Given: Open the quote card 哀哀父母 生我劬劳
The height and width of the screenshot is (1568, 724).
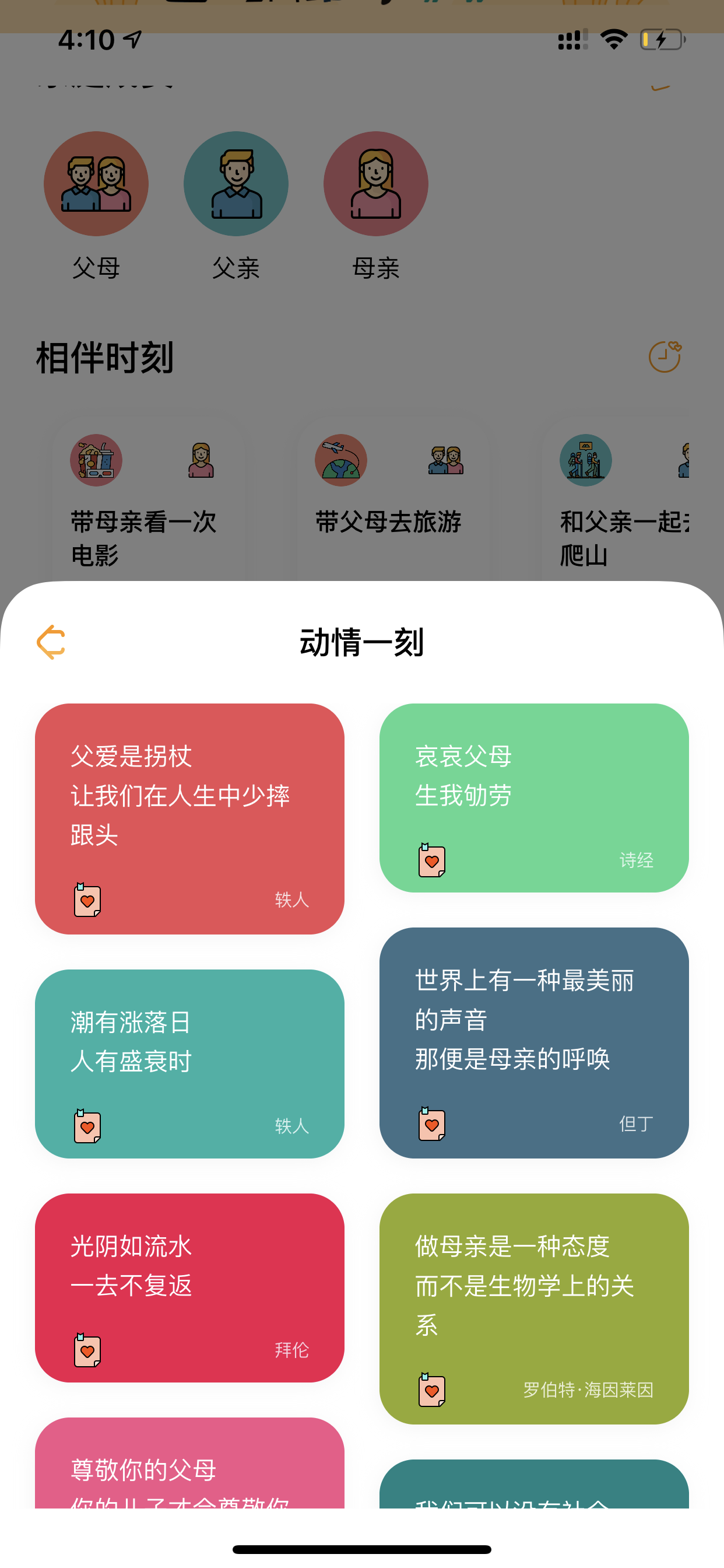Looking at the screenshot, I should (x=533, y=798).
